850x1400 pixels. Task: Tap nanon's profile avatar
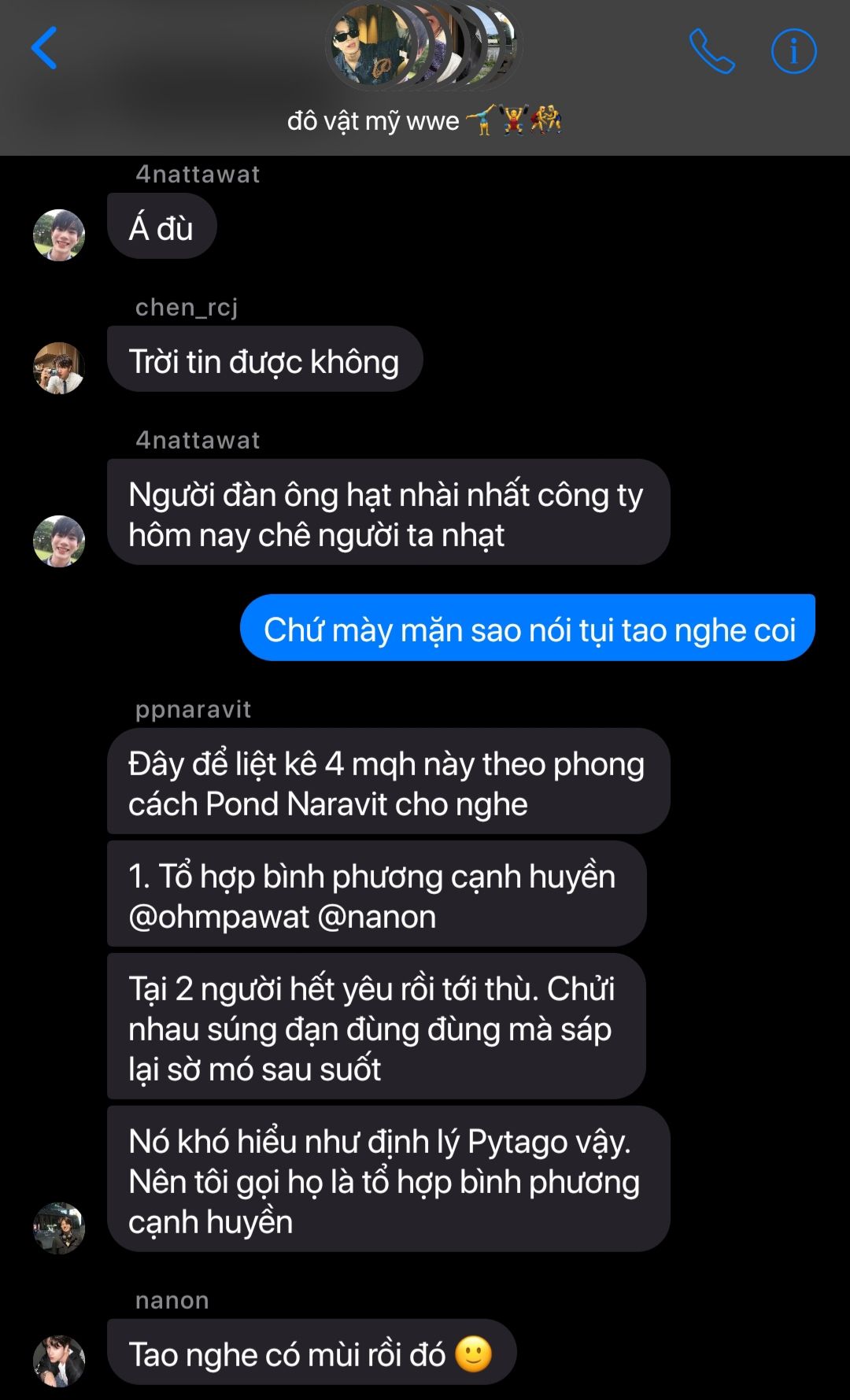click(x=59, y=1360)
